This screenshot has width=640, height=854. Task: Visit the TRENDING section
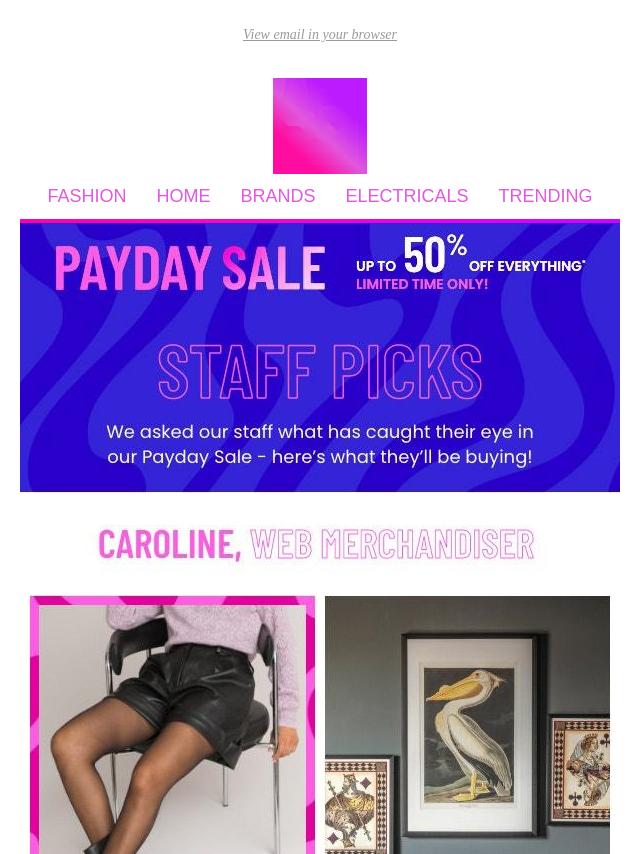pos(545,196)
